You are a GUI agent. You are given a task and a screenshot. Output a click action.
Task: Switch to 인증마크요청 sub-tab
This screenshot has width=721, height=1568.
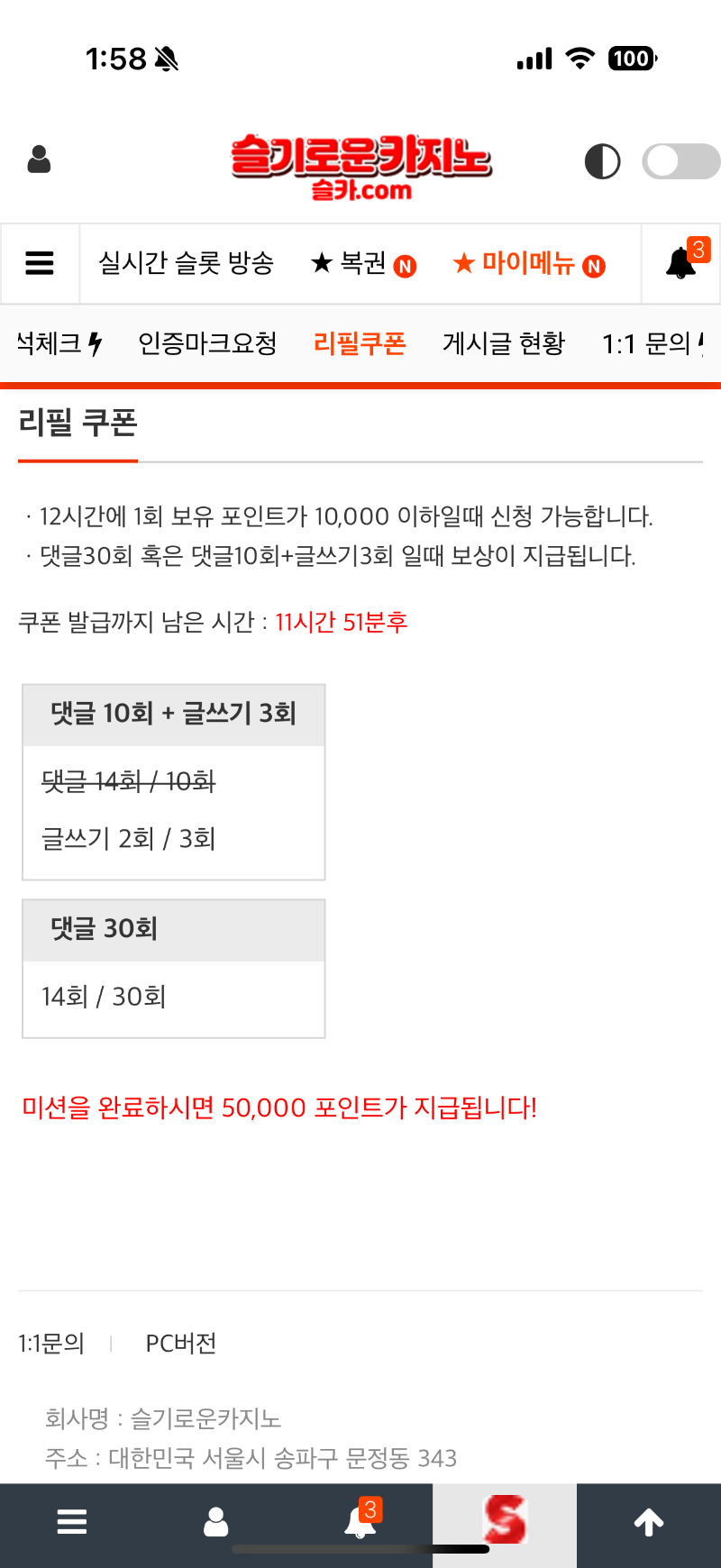pos(207,343)
